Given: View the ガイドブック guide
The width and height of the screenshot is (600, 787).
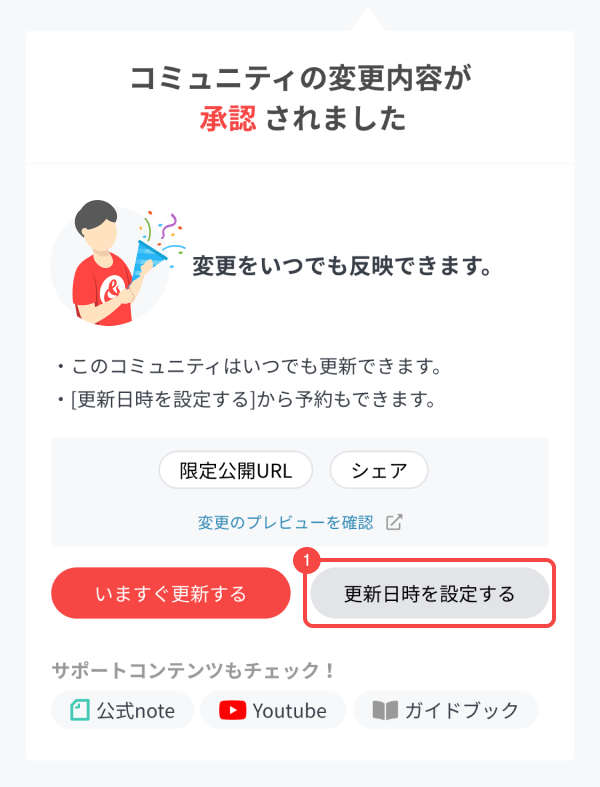Looking at the screenshot, I should (445, 710).
